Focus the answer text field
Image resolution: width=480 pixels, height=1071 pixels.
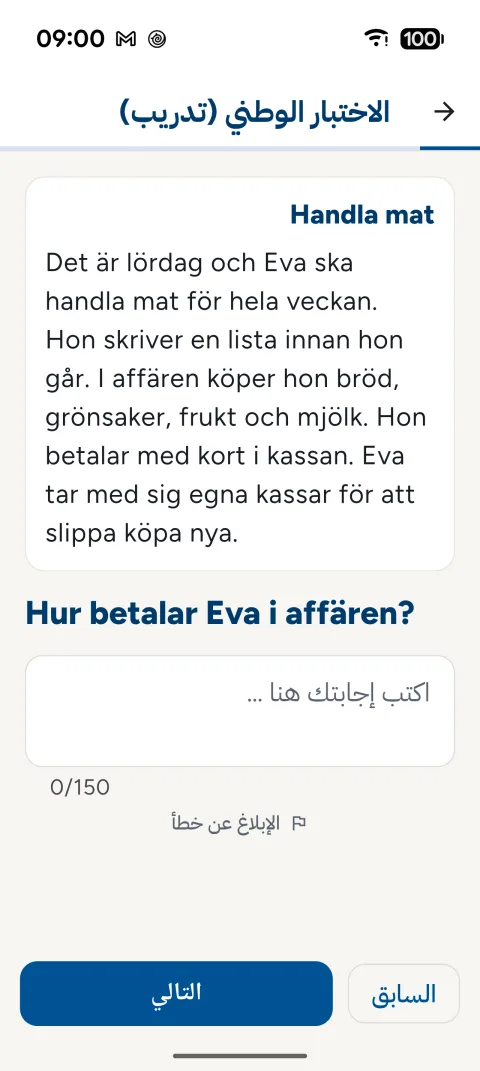tap(240, 711)
